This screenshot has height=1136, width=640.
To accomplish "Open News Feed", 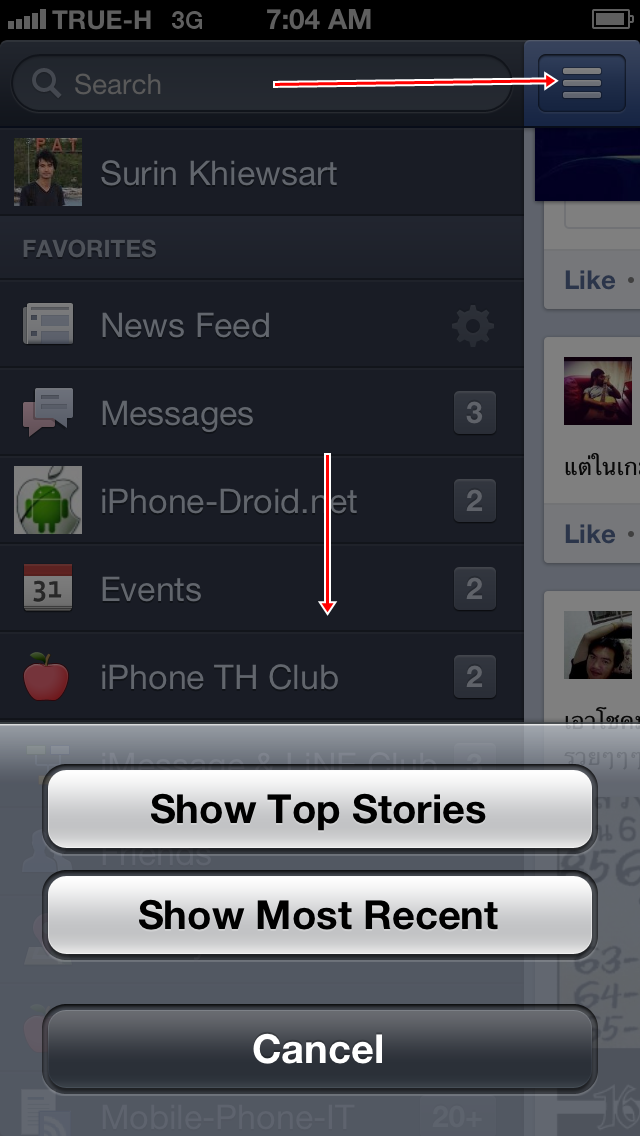I will [x=262, y=325].
